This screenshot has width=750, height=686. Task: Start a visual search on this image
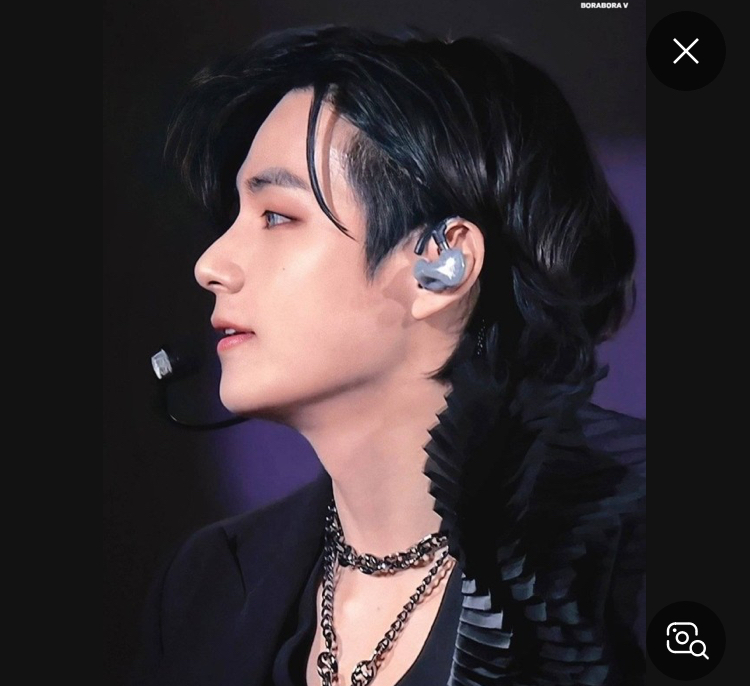(686, 640)
